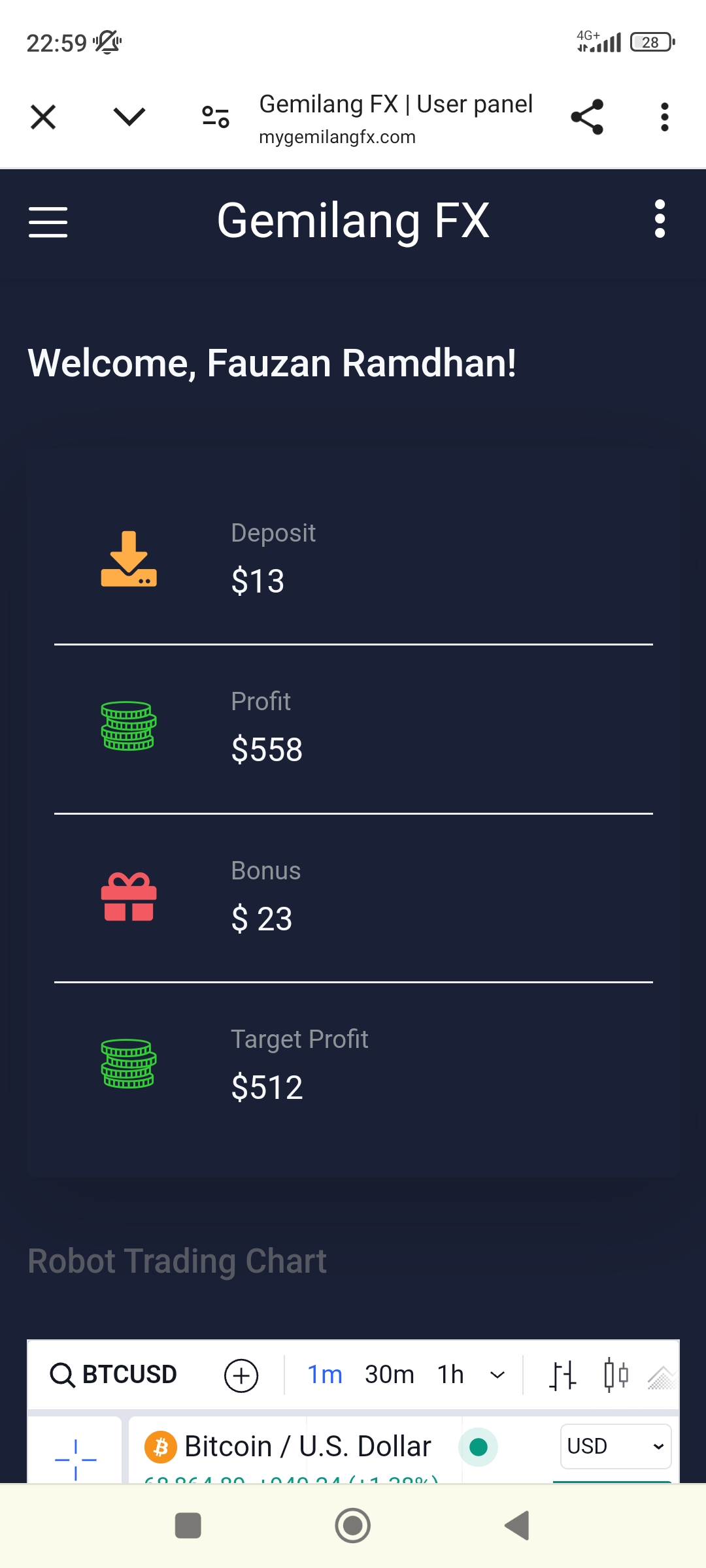Add a symbol to compare with plus icon

(241, 1375)
